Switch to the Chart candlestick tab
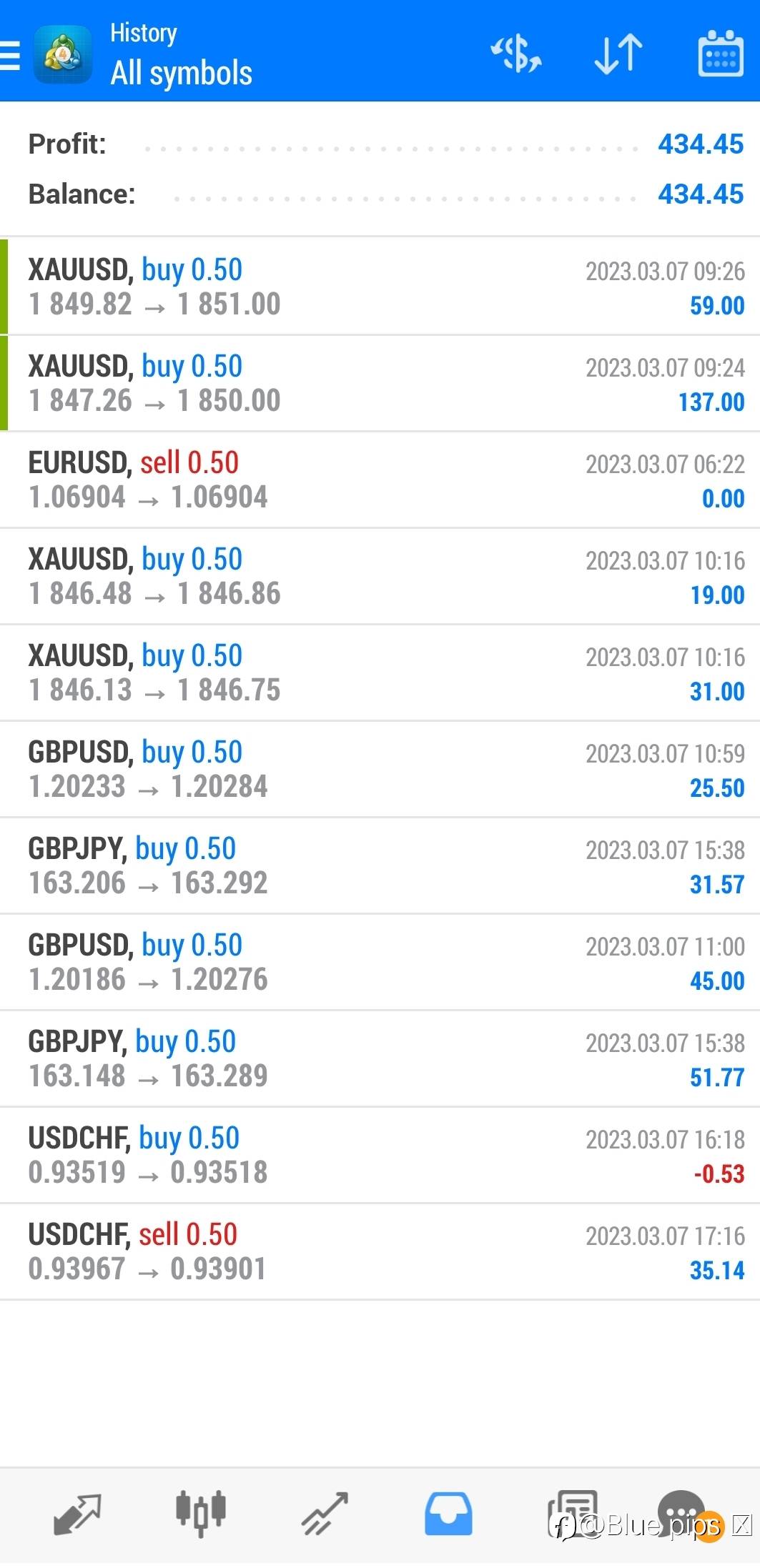The image size is (760, 1568). [x=201, y=1514]
